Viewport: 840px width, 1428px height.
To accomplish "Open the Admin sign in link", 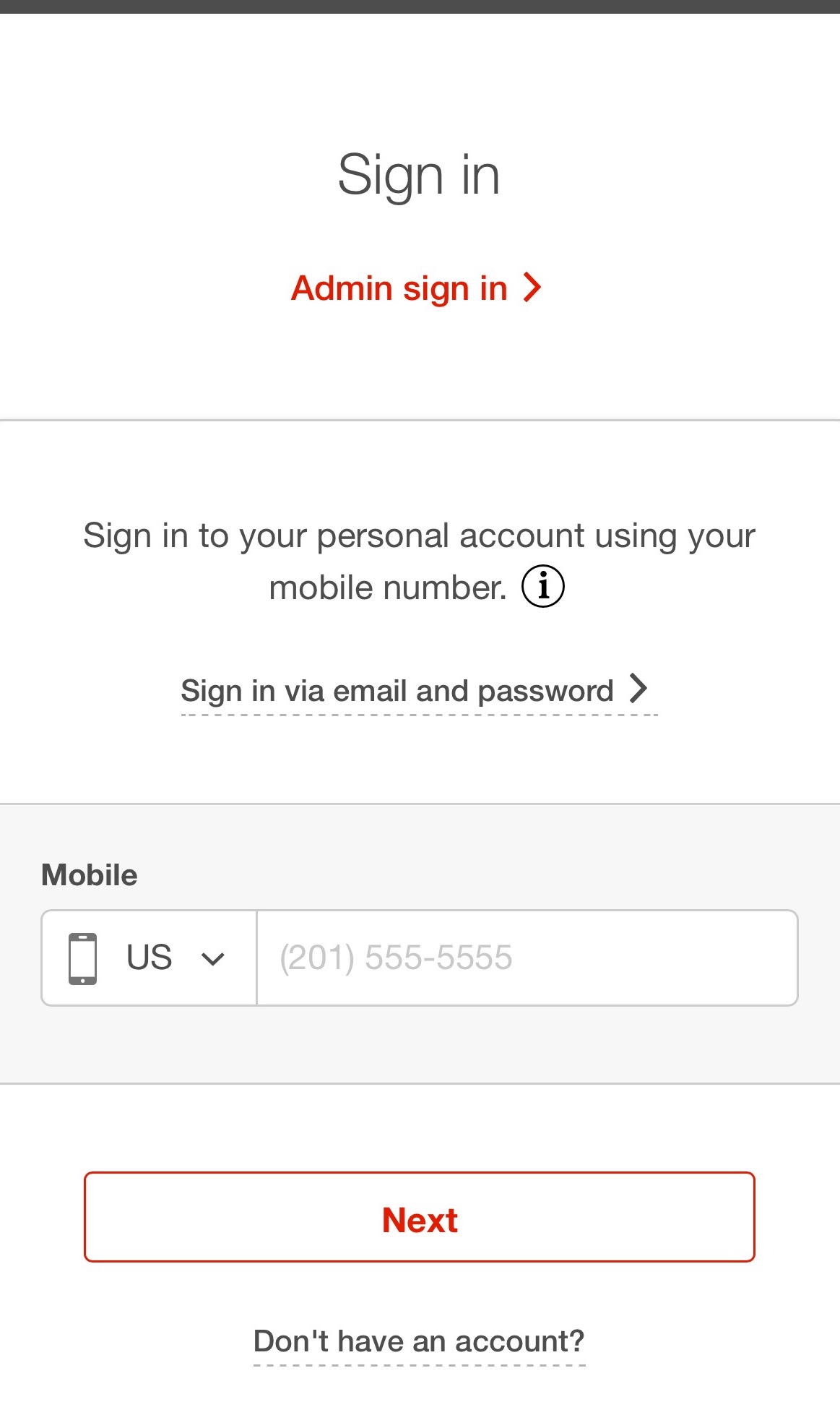I will pyautogui.click(x=415, y=288).
